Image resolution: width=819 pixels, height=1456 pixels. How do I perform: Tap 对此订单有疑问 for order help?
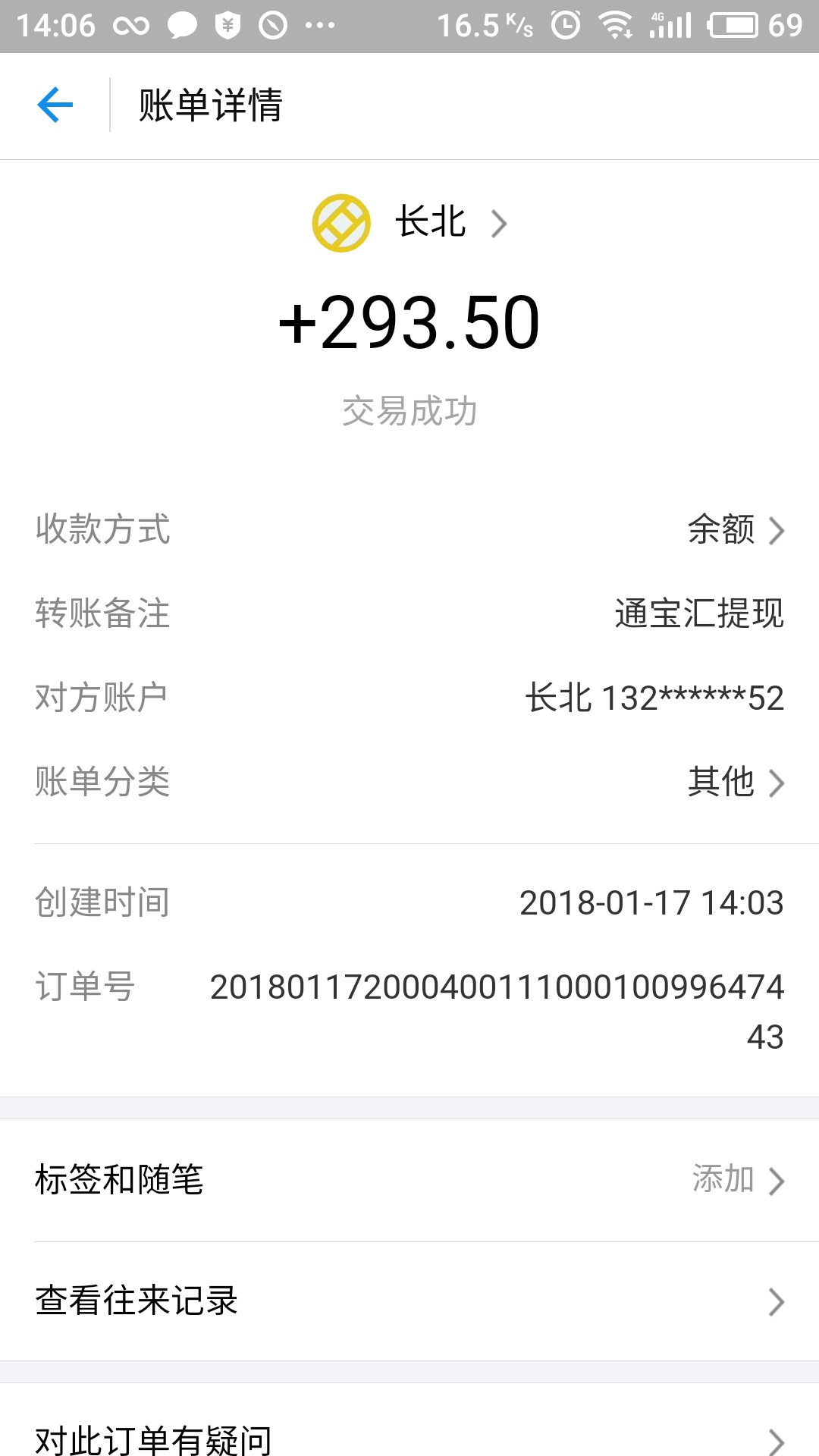tap(409, 1439)
